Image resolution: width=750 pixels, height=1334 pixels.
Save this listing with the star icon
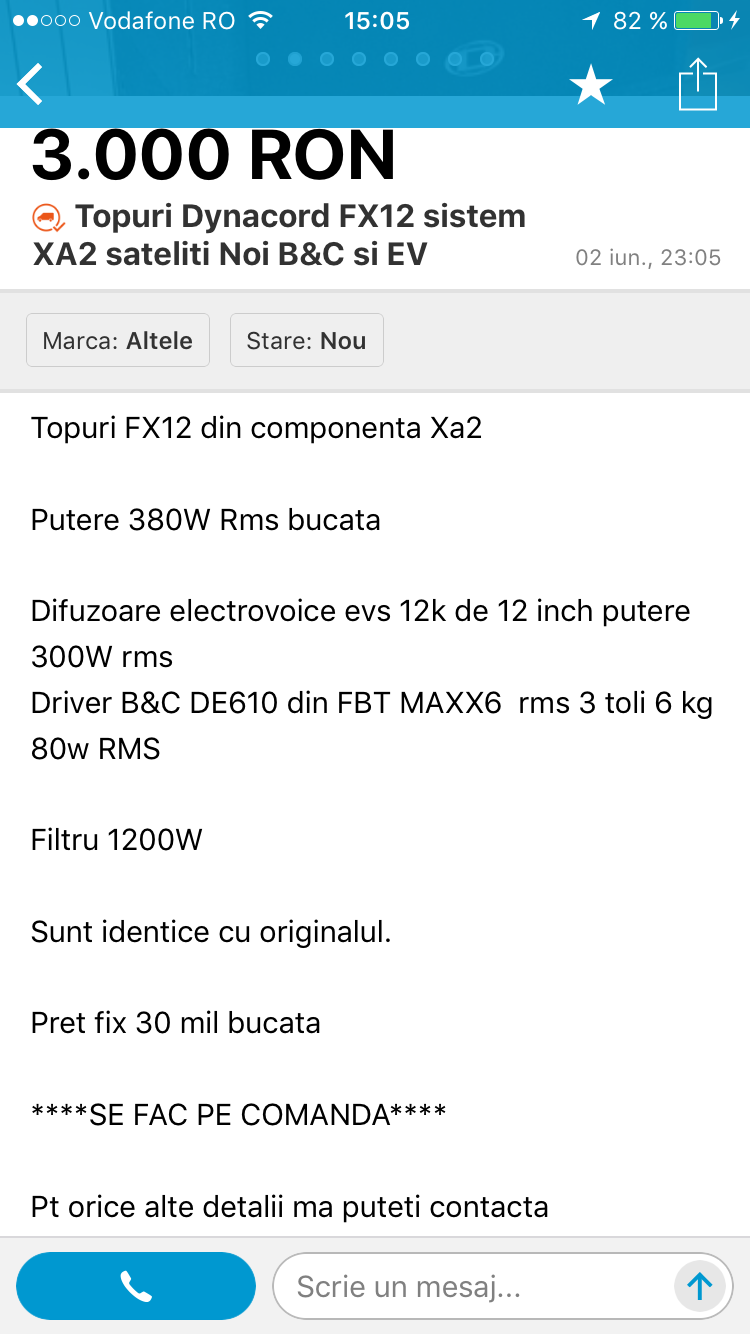pos(591,87)
